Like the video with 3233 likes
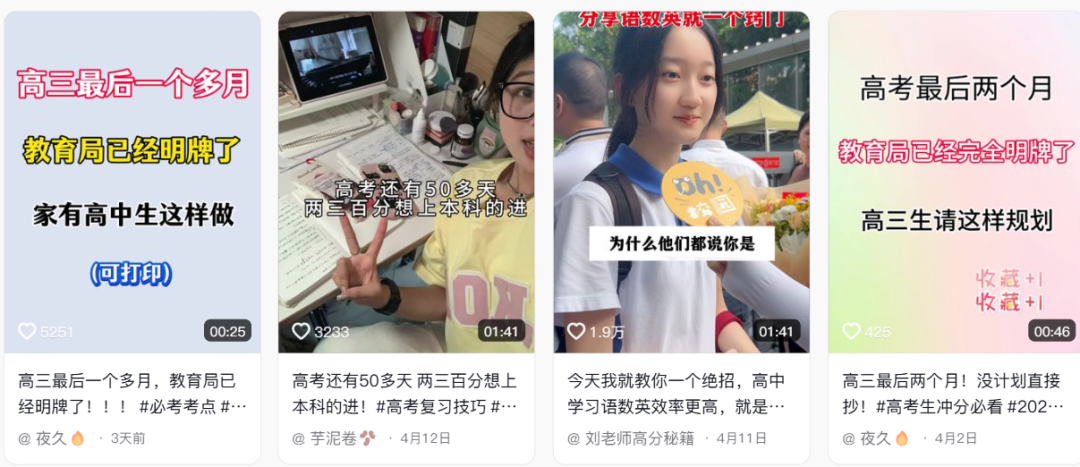The height and width of the screenshot is (467, 1080). [x=301, y=331]
